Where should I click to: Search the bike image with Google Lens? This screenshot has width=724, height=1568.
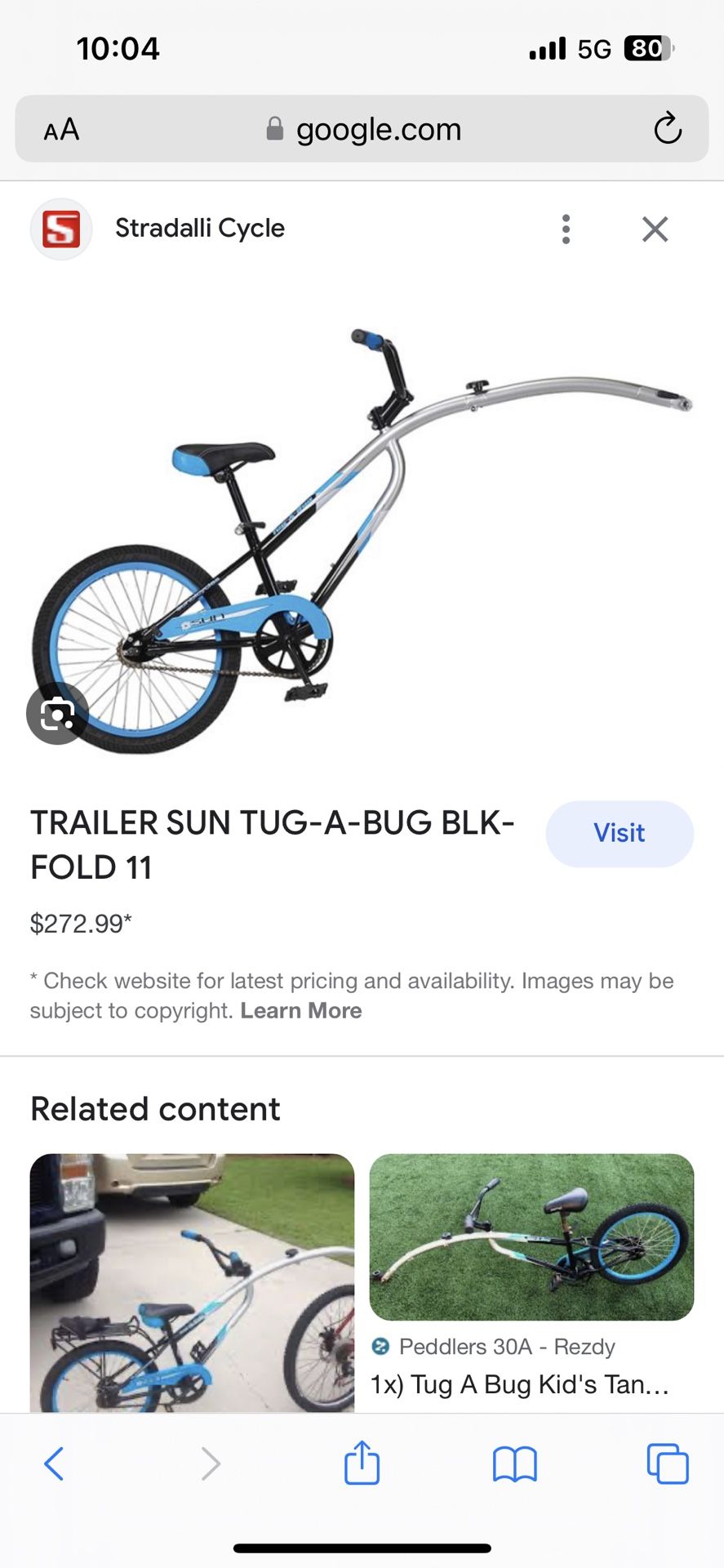click(x=57, y=714)
